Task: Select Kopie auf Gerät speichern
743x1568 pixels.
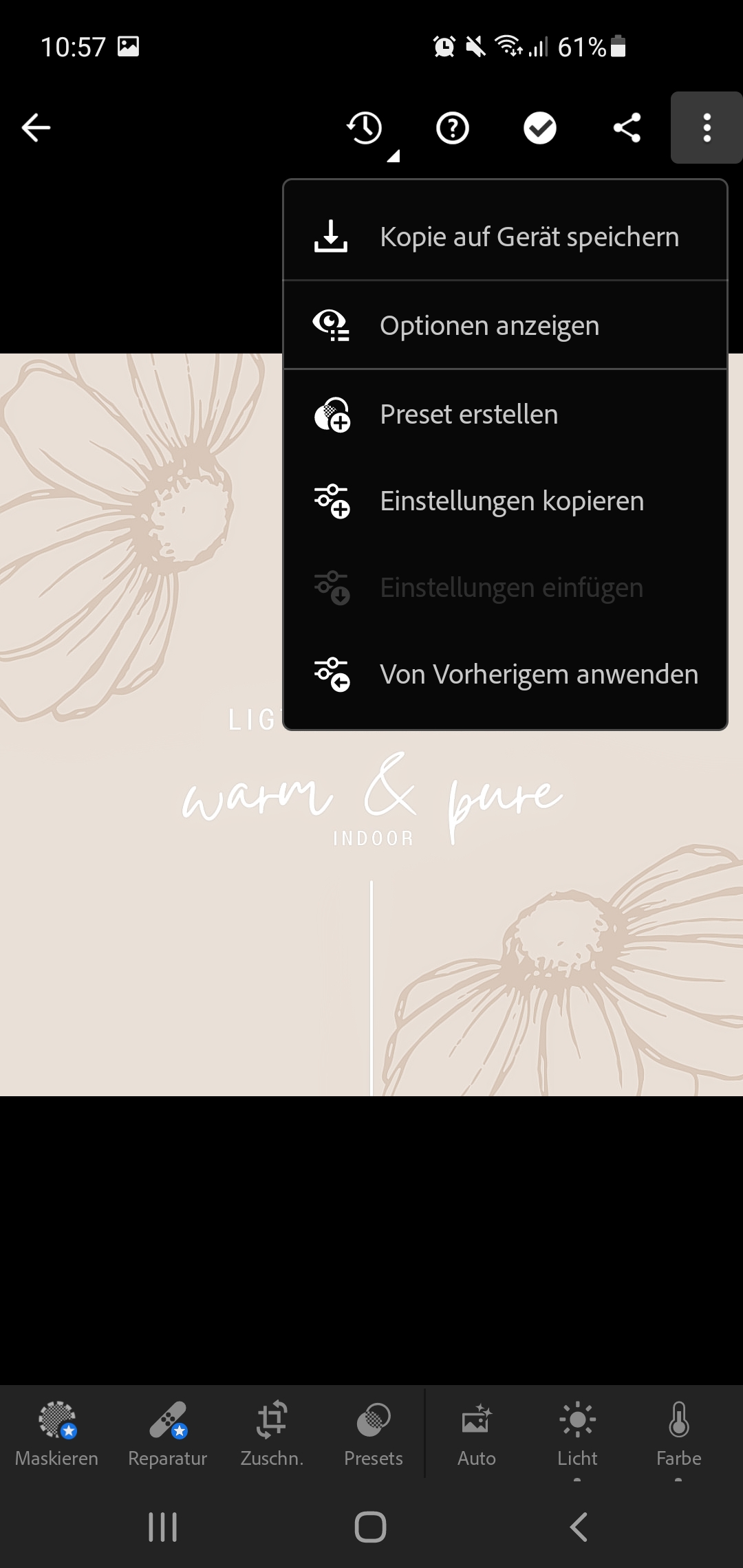Action: coord(506,237)
